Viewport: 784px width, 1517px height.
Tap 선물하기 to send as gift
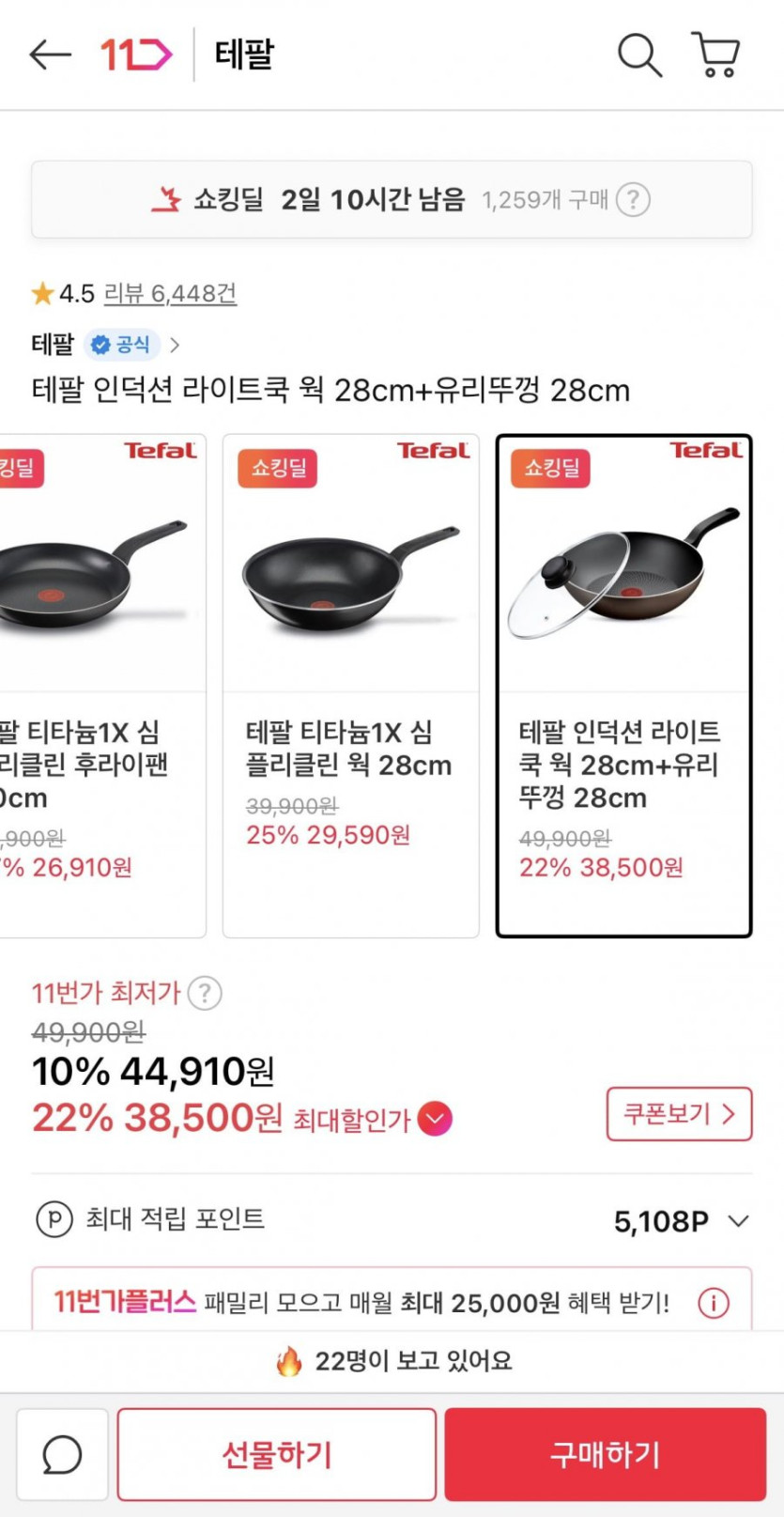point(276,1454)
